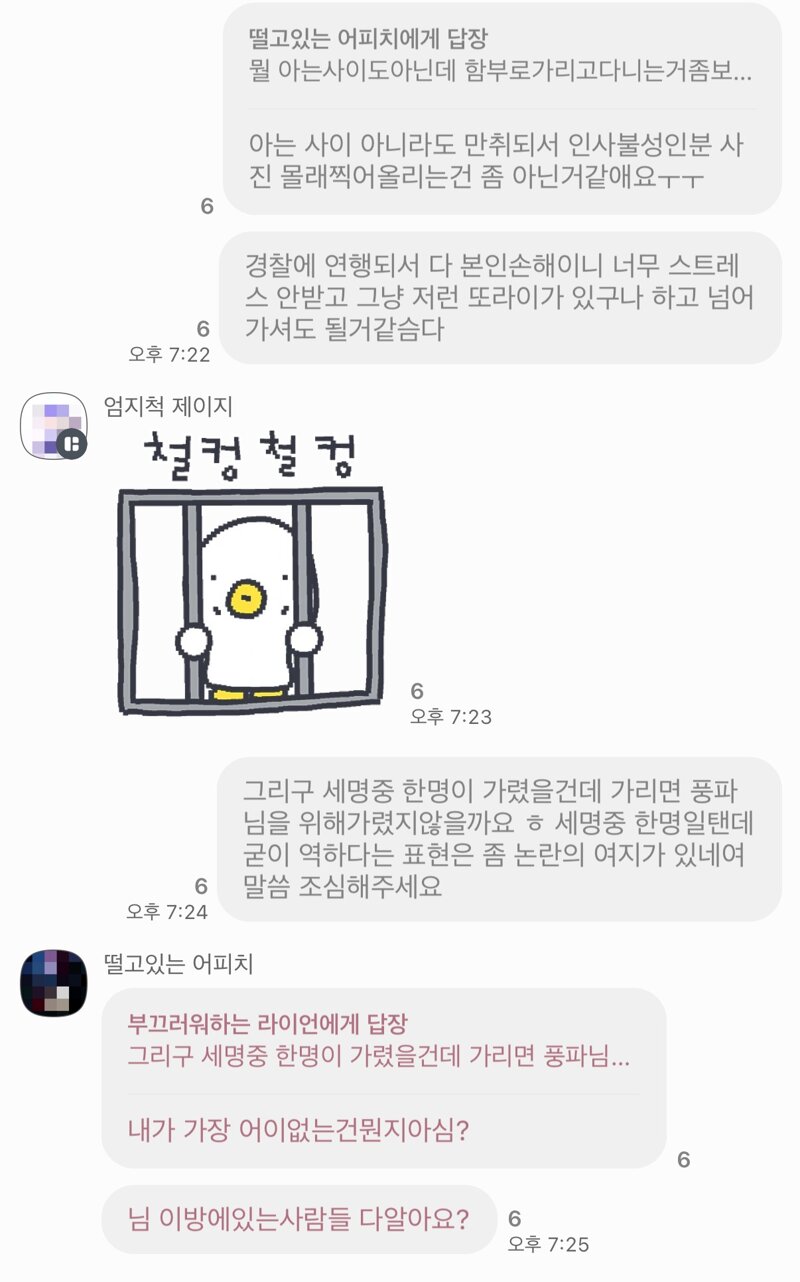Open 엄지척 제이지's profile picture

[x=54, y=426]
